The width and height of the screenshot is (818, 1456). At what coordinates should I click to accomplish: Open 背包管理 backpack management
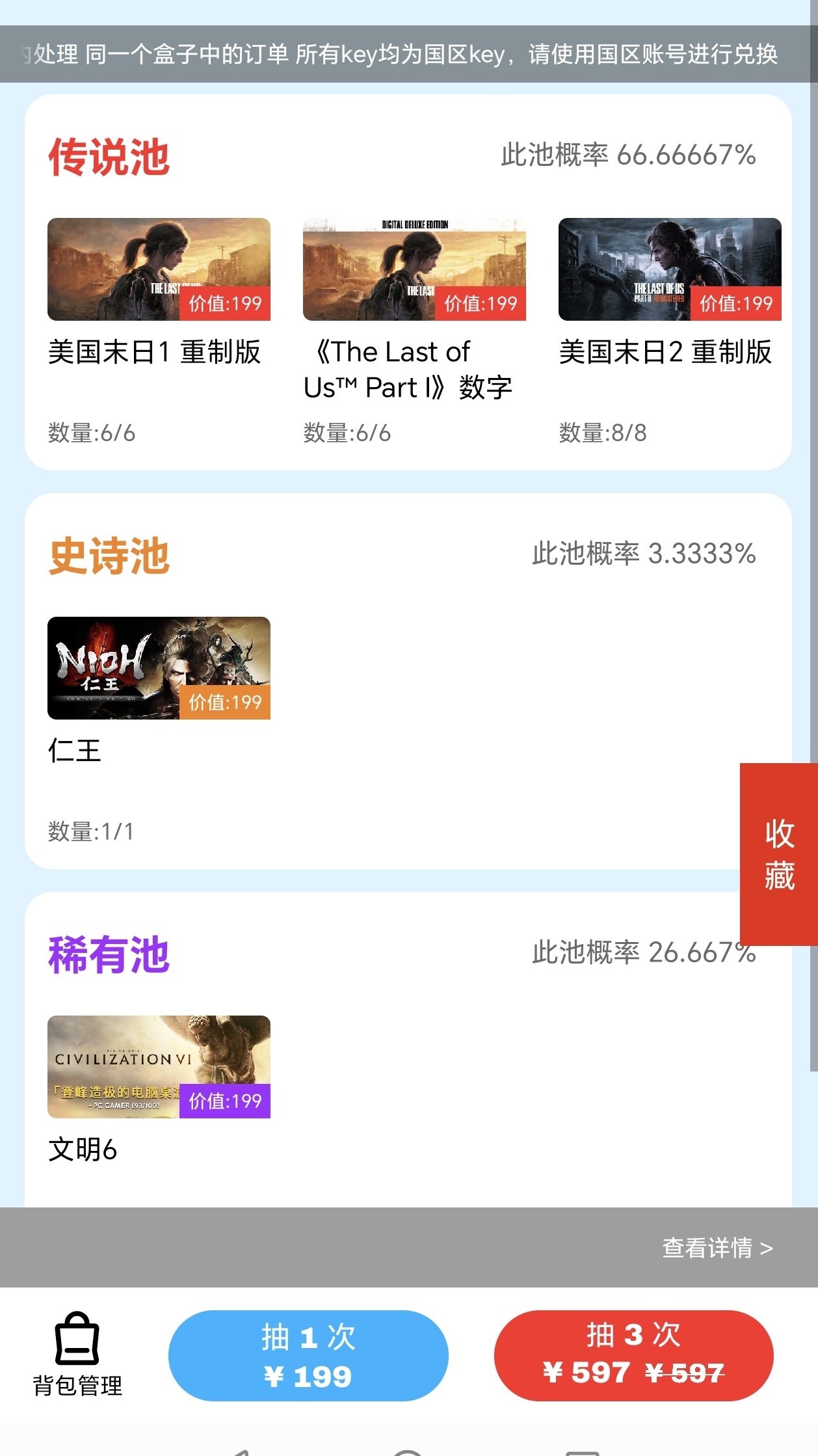77,1355
